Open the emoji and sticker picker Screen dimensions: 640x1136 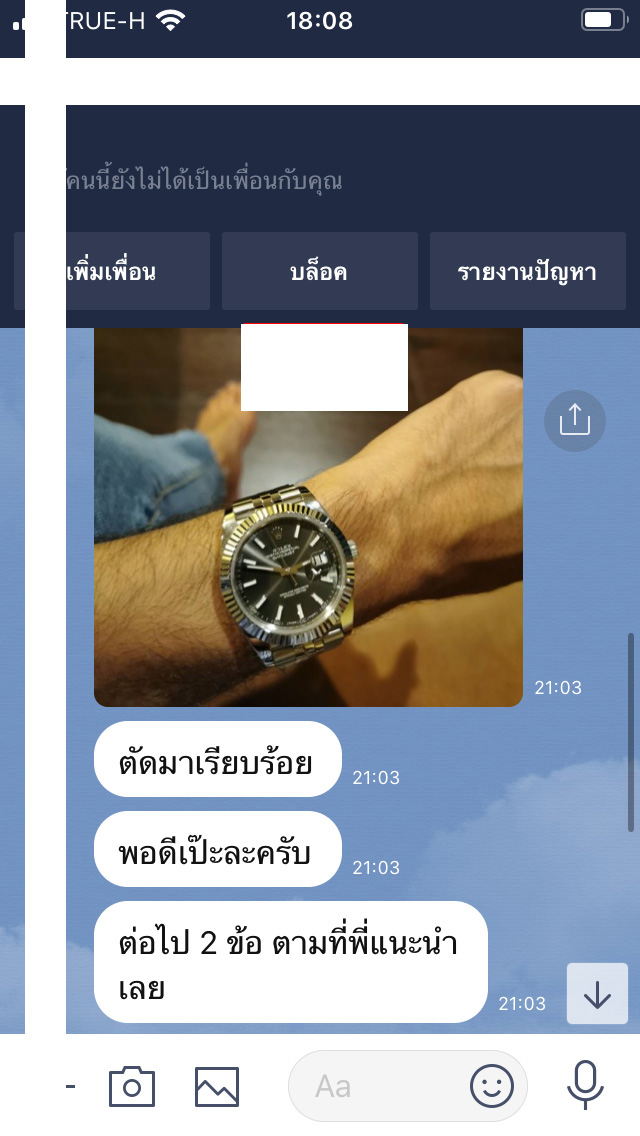pos(492,1086)
